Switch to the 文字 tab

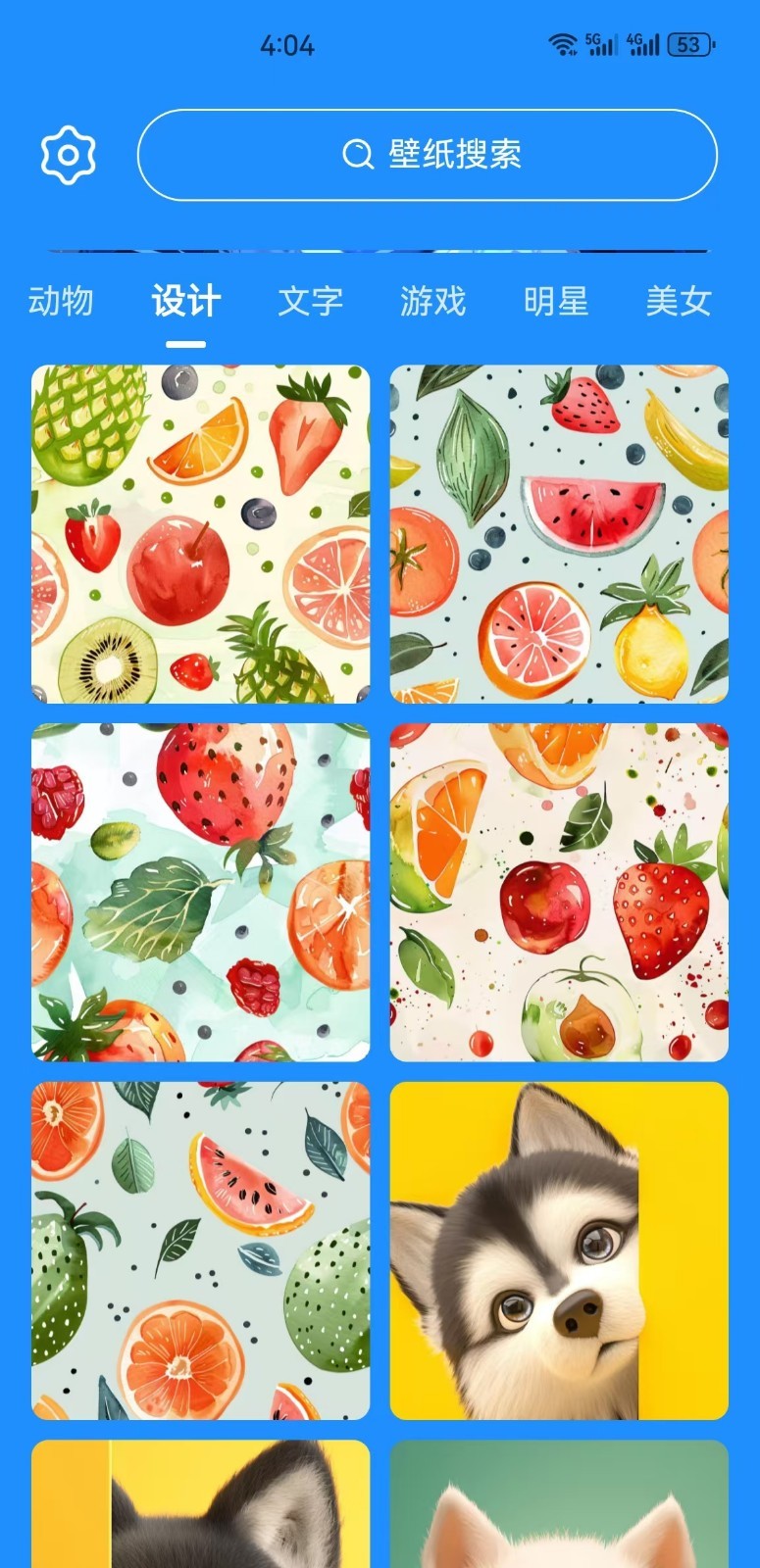tap(310, 301)
